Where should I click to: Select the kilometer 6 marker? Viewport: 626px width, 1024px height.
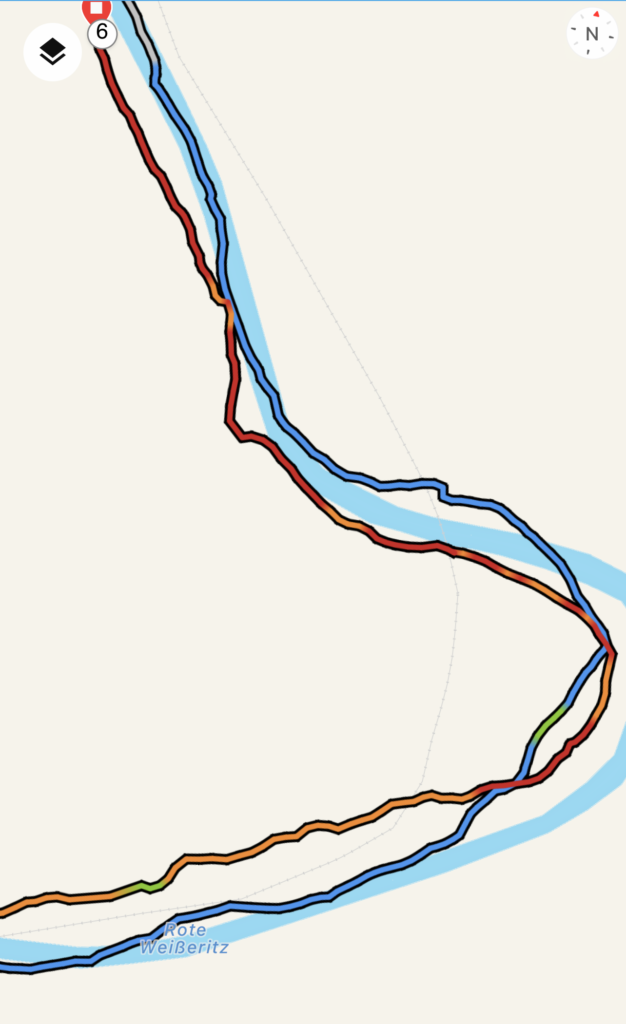(x=102, y=32)
